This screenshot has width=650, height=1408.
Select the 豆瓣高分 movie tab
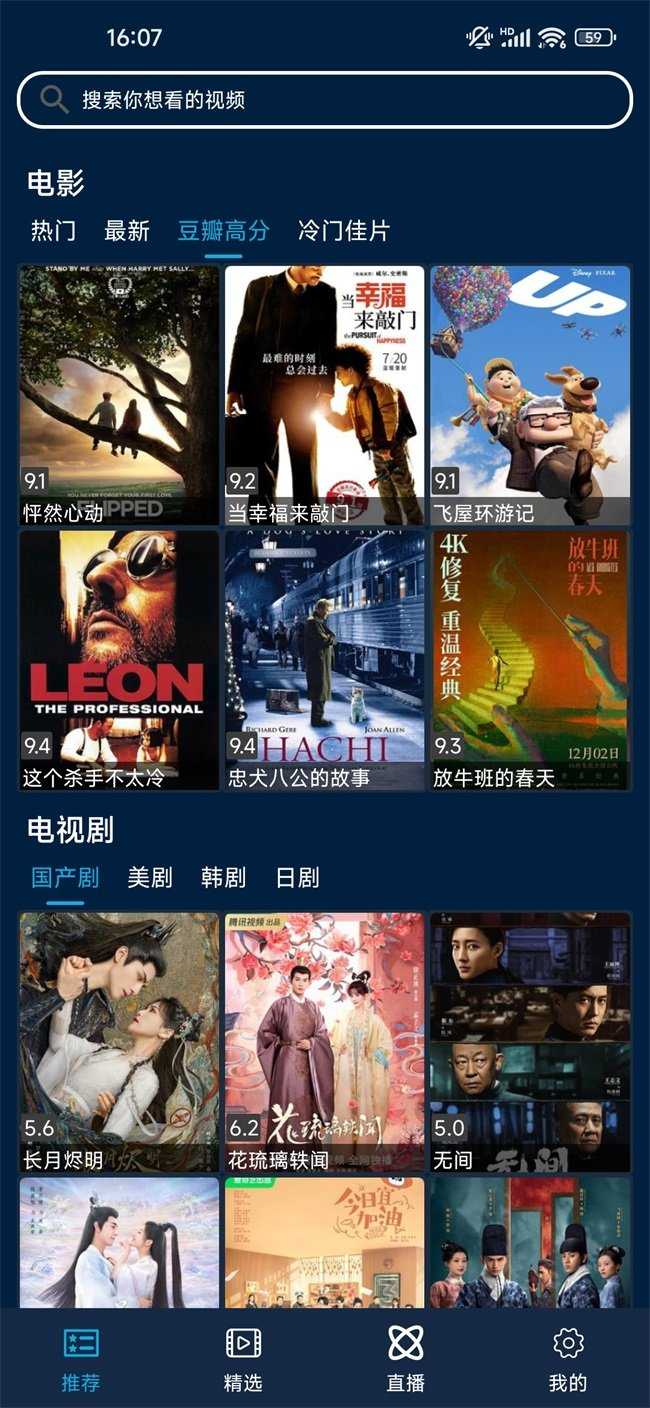click(x=224, y=231)
